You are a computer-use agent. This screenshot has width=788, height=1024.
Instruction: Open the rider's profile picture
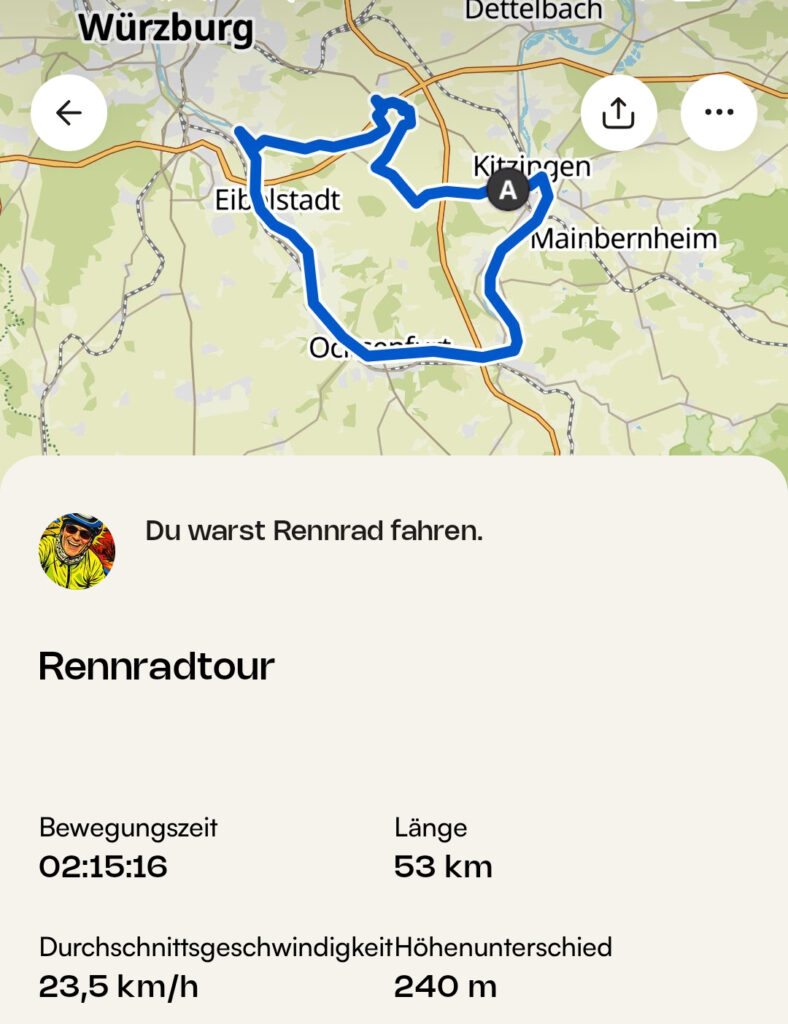pyautogui.click(x=77, y=551)
